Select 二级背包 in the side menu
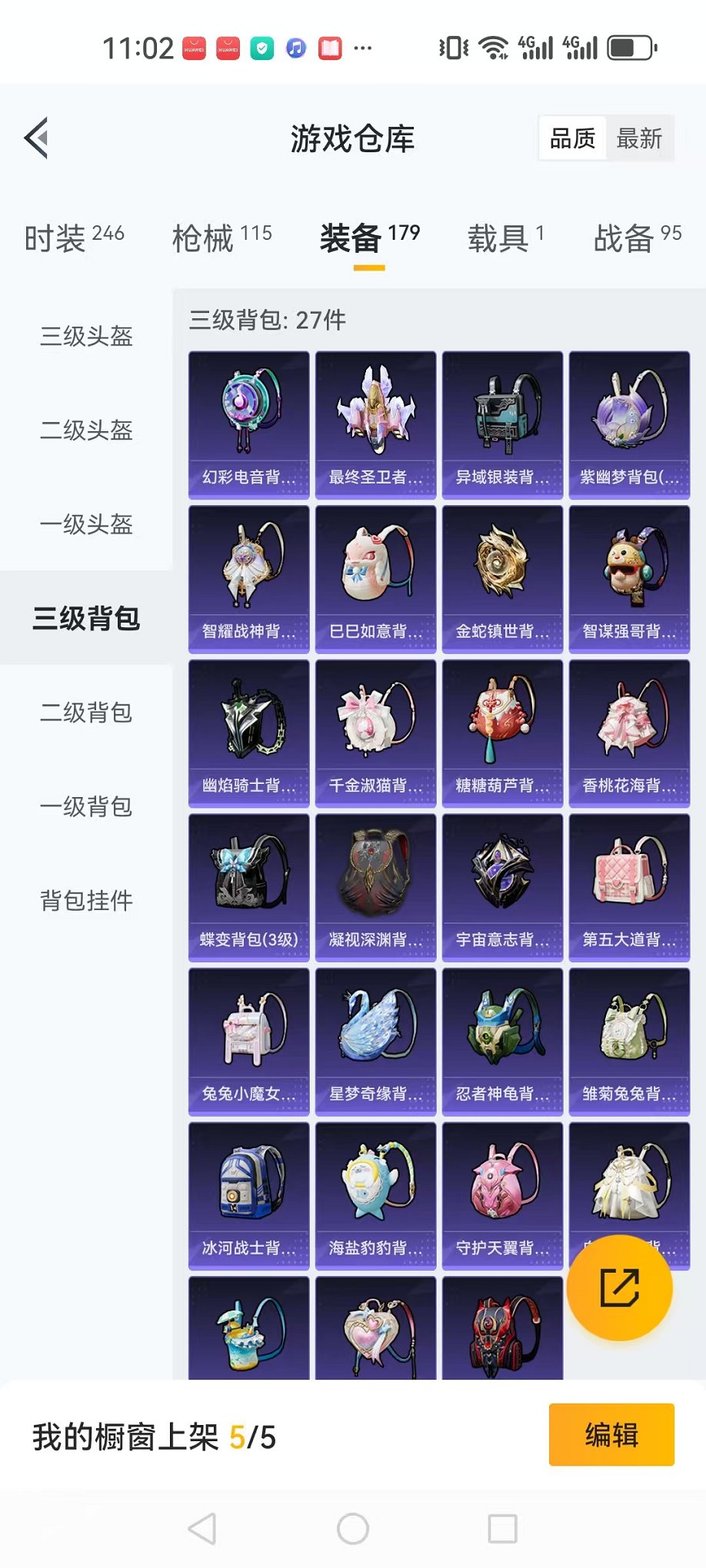The image size is (706, 1568). tap(86, 713)
